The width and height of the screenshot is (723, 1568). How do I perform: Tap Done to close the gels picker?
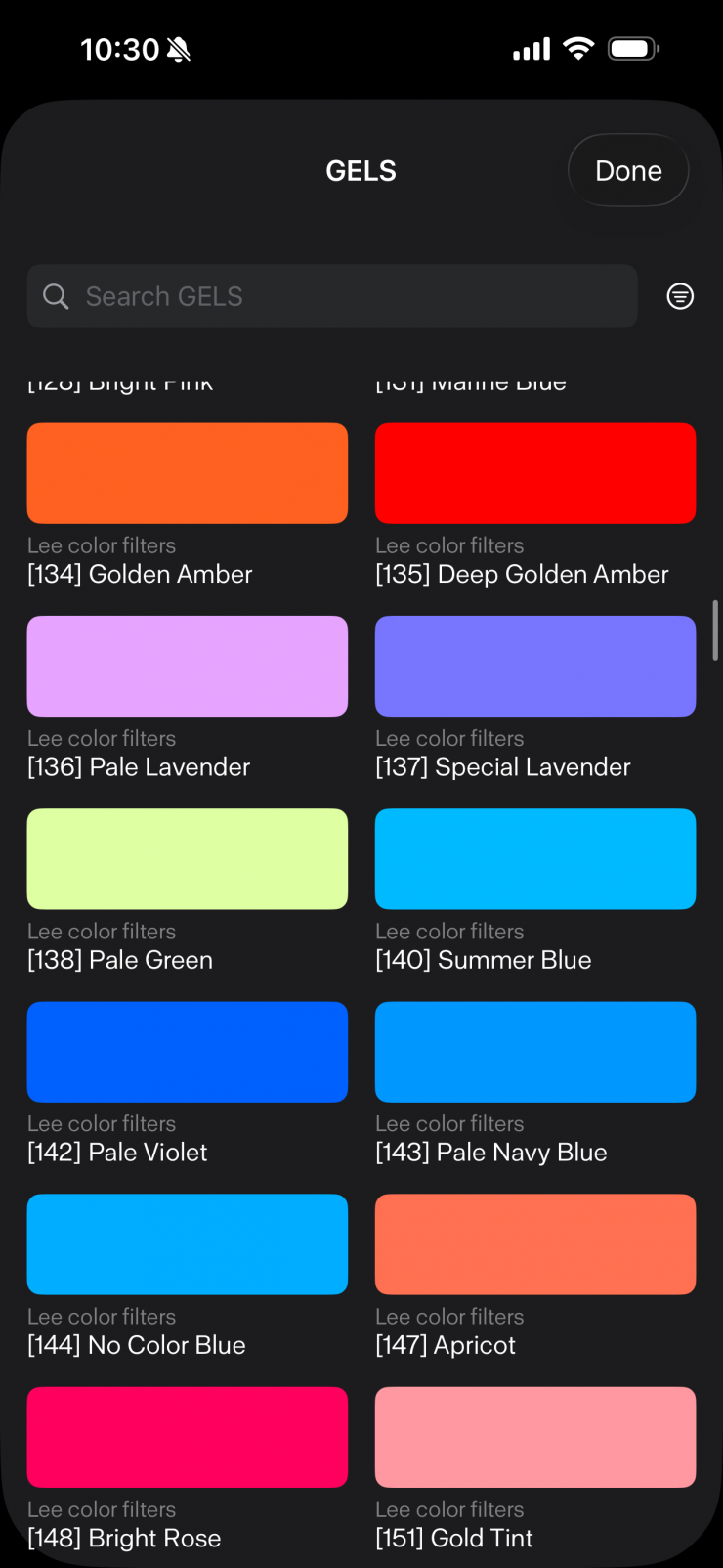click(628, 171)
